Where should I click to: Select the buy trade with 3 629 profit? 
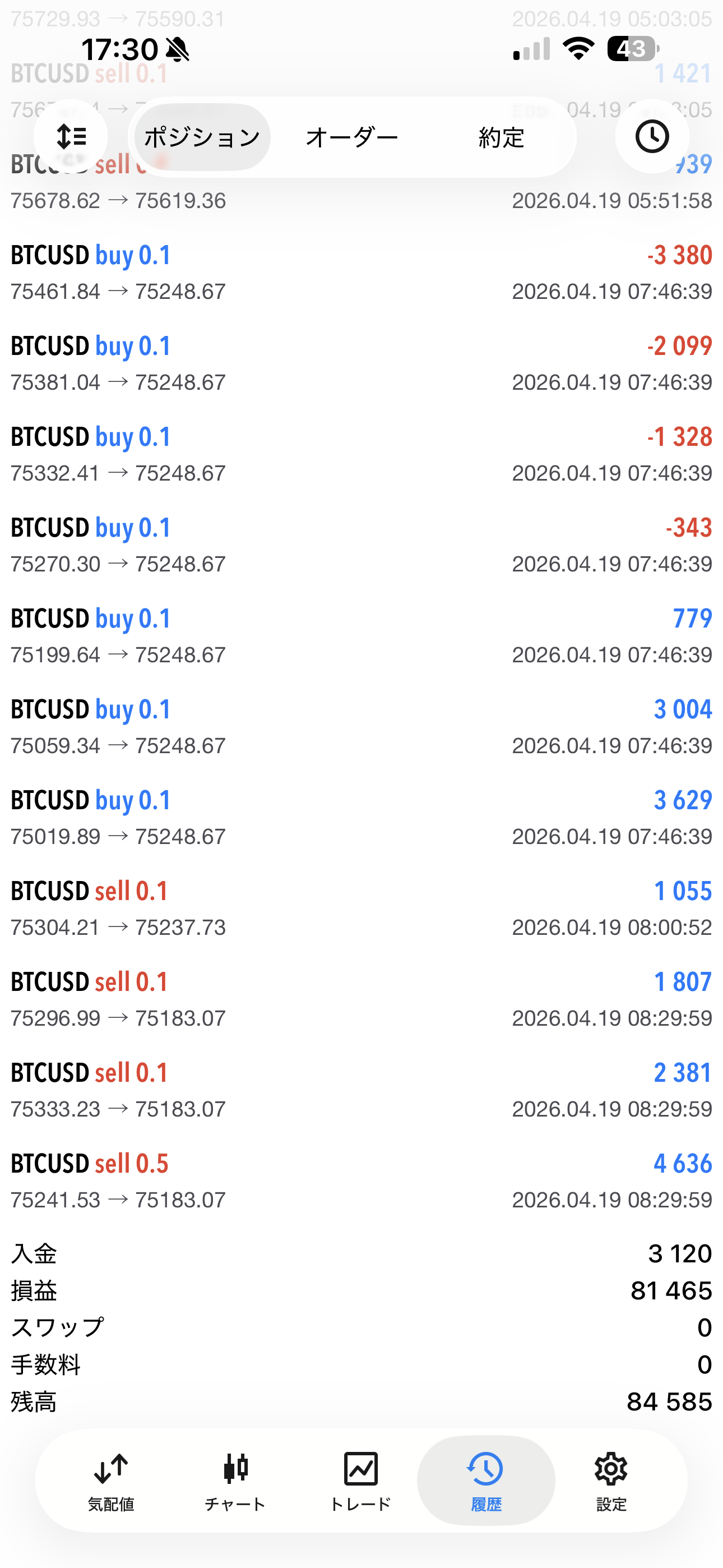(x=361, y=818)
